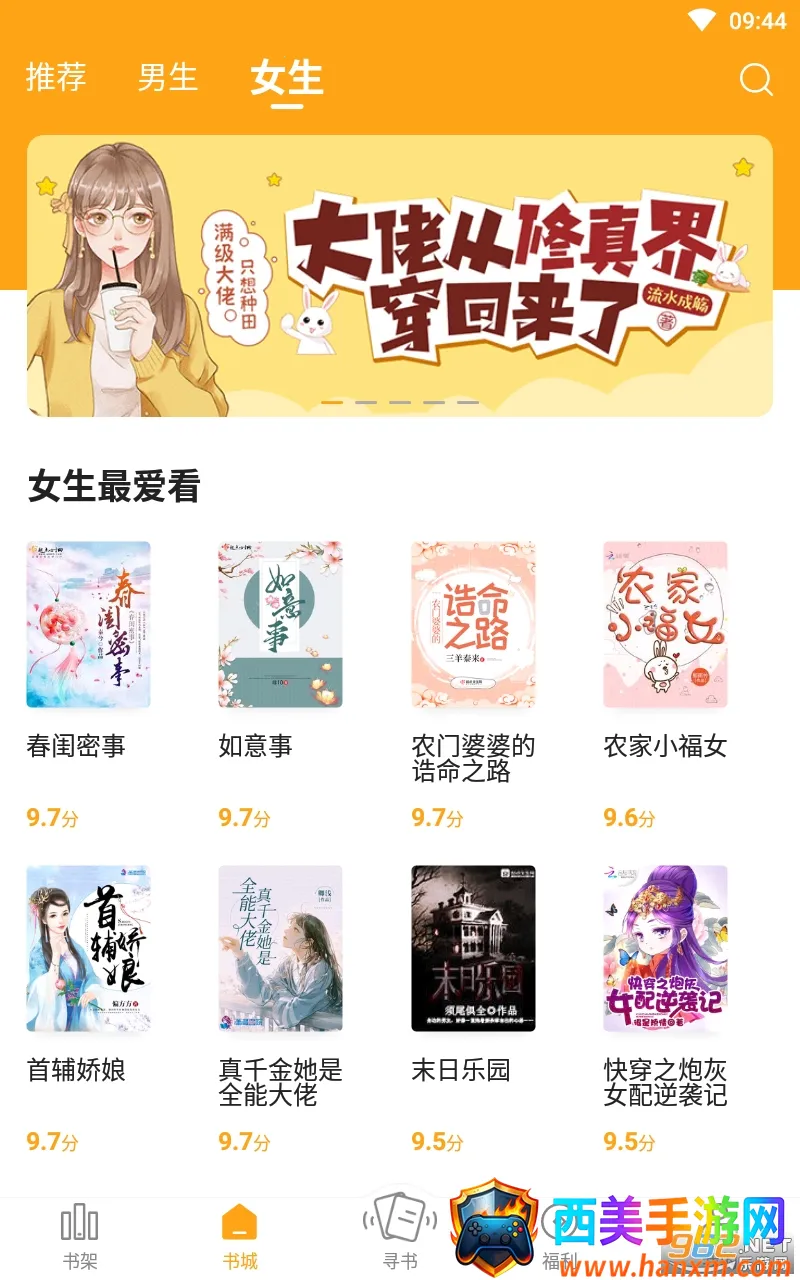Image resolution: width=800 pixels, height=1280 pixels.
Task: Go to the 书架 tab
Action: click(80, 1236)
